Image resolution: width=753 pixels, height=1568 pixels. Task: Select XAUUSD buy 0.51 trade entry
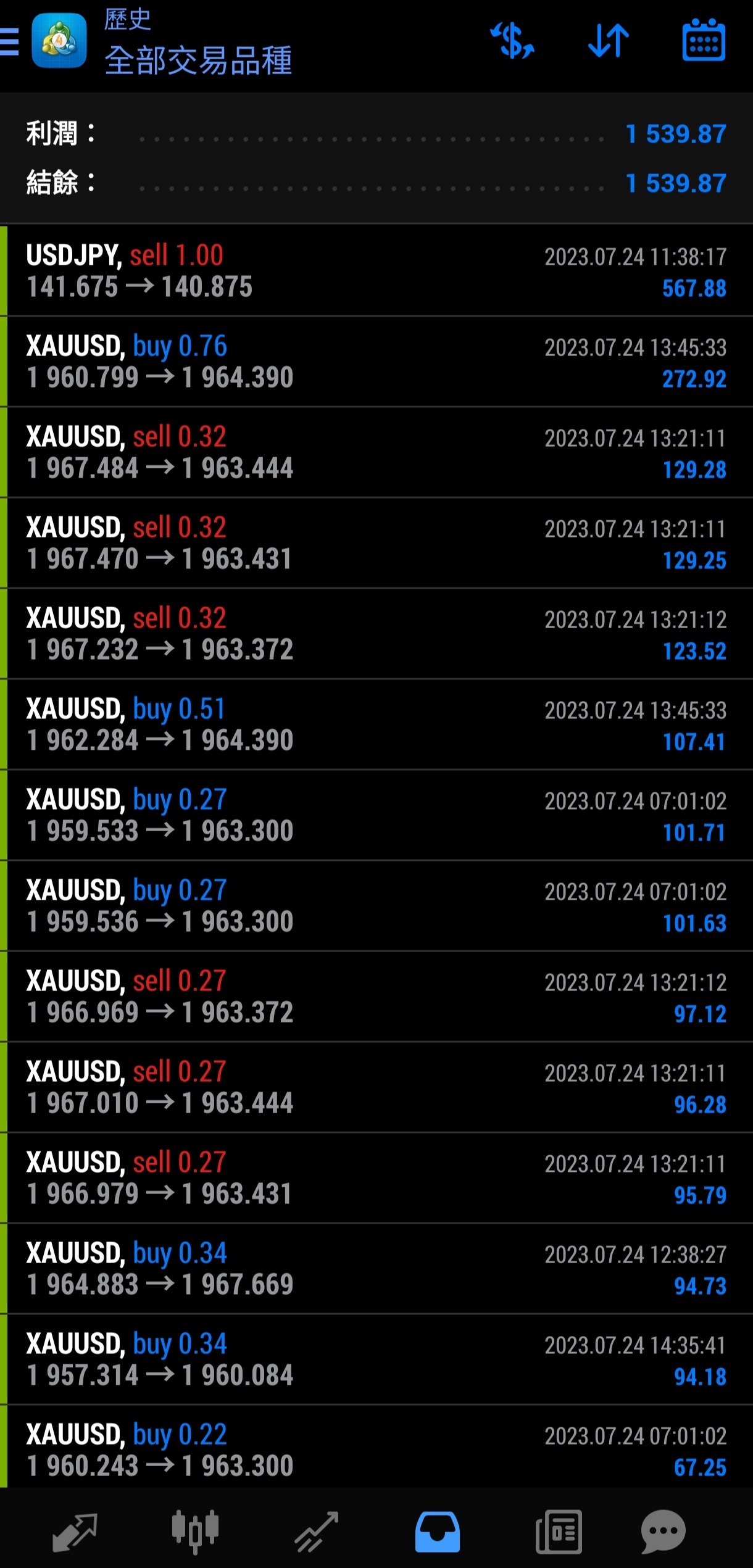(376, 725)
